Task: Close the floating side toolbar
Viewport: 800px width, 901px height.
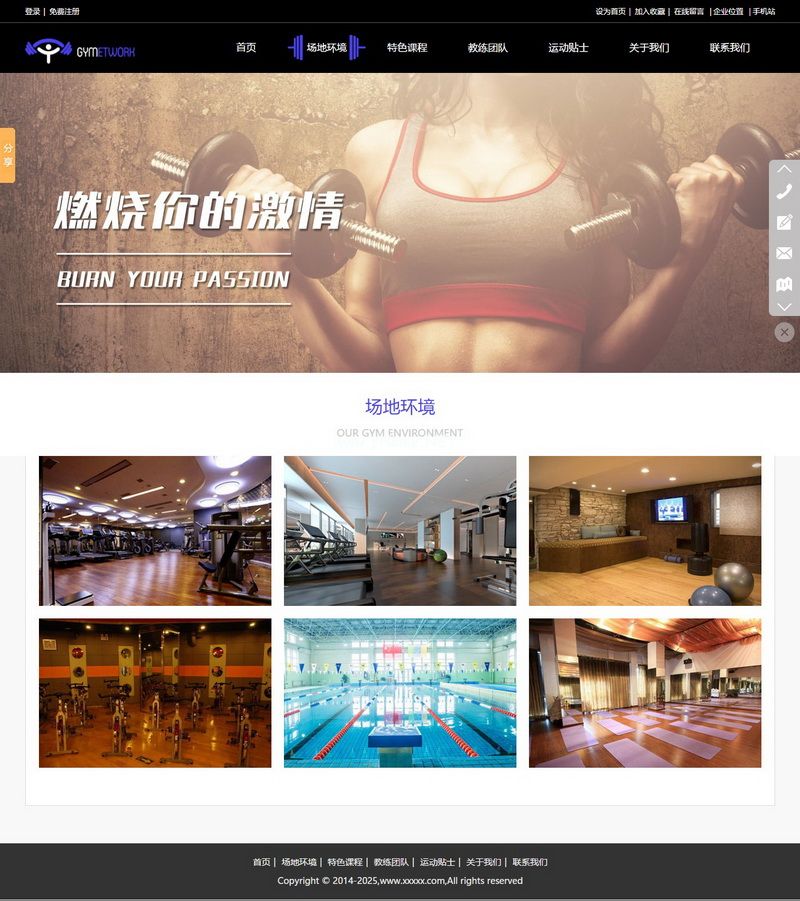Action: 784,332
